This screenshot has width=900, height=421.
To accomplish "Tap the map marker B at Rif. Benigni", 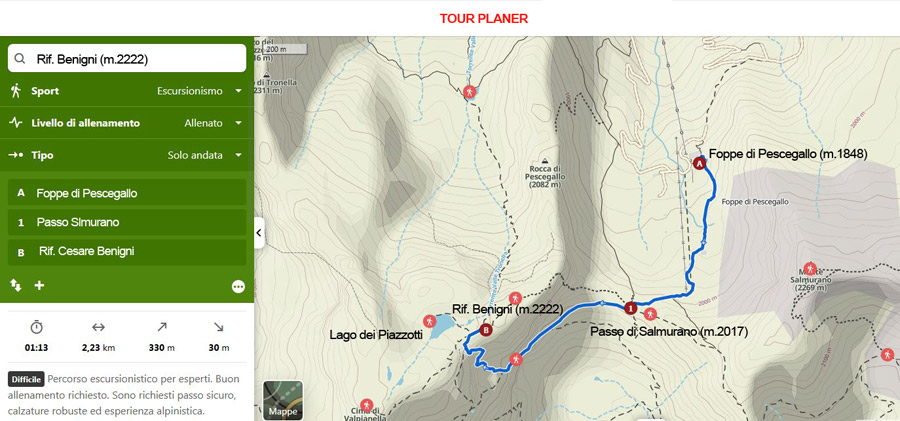I will tap(486, 330).
